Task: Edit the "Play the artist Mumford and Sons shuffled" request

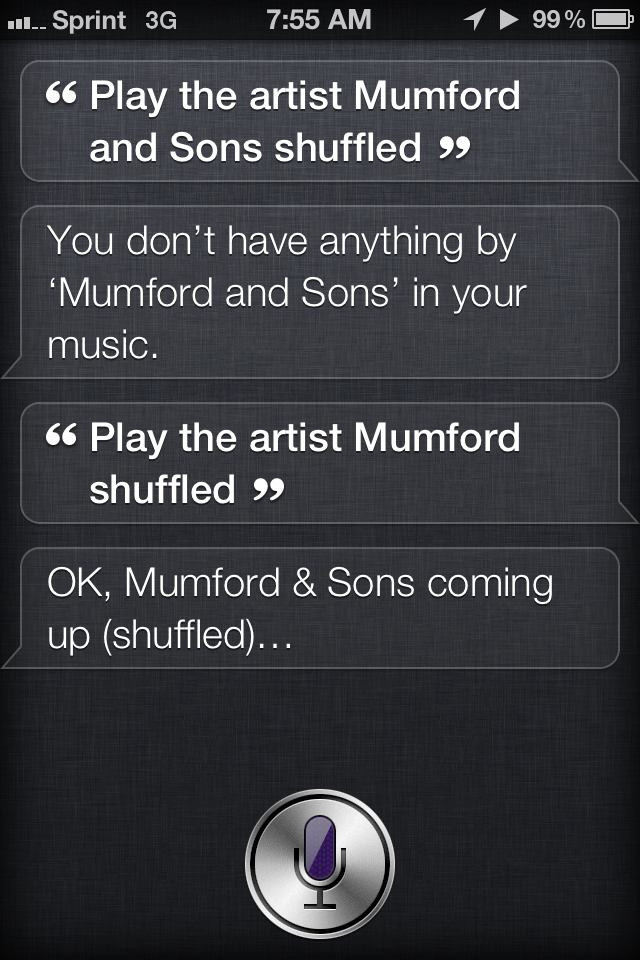Action: point(320,122)
